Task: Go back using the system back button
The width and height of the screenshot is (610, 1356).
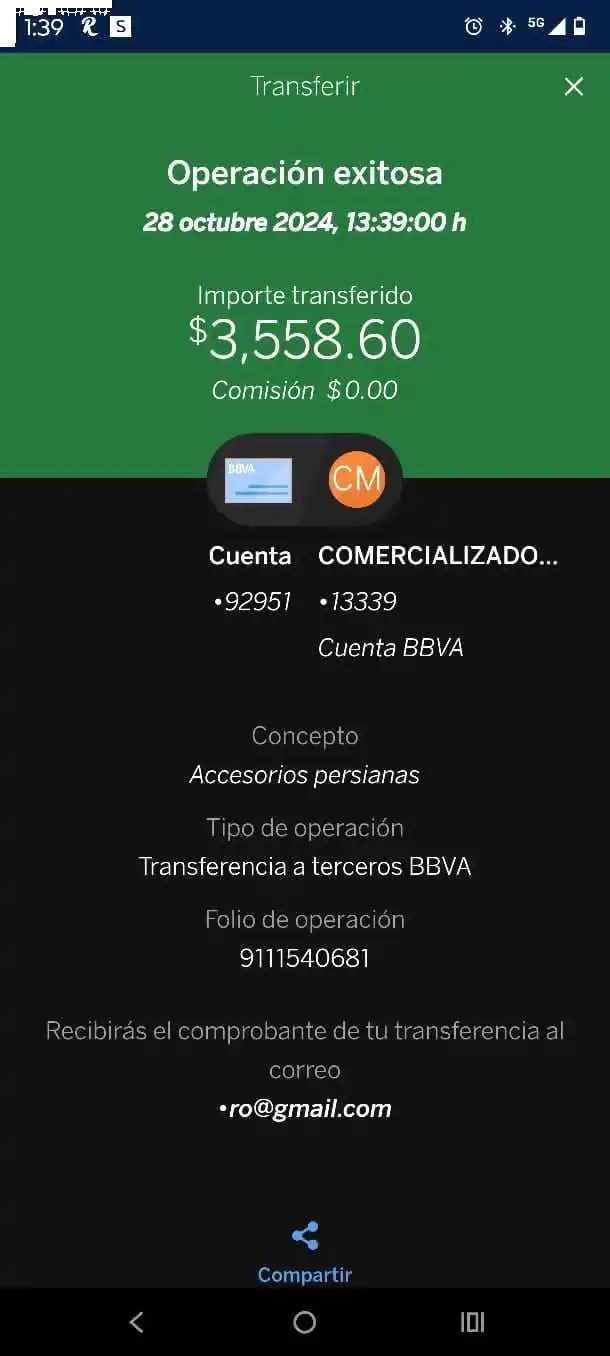Action: coord(137,1322)
